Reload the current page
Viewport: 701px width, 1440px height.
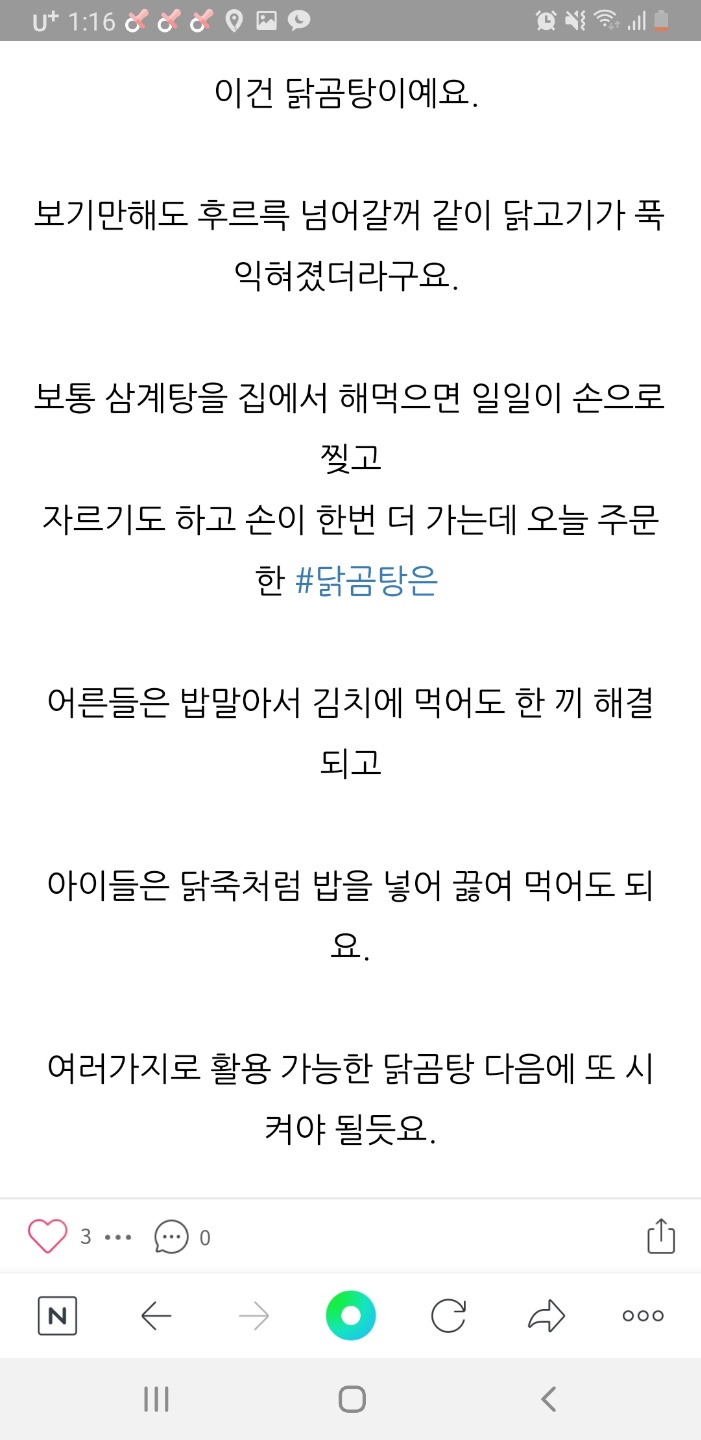coord(448,1316)
